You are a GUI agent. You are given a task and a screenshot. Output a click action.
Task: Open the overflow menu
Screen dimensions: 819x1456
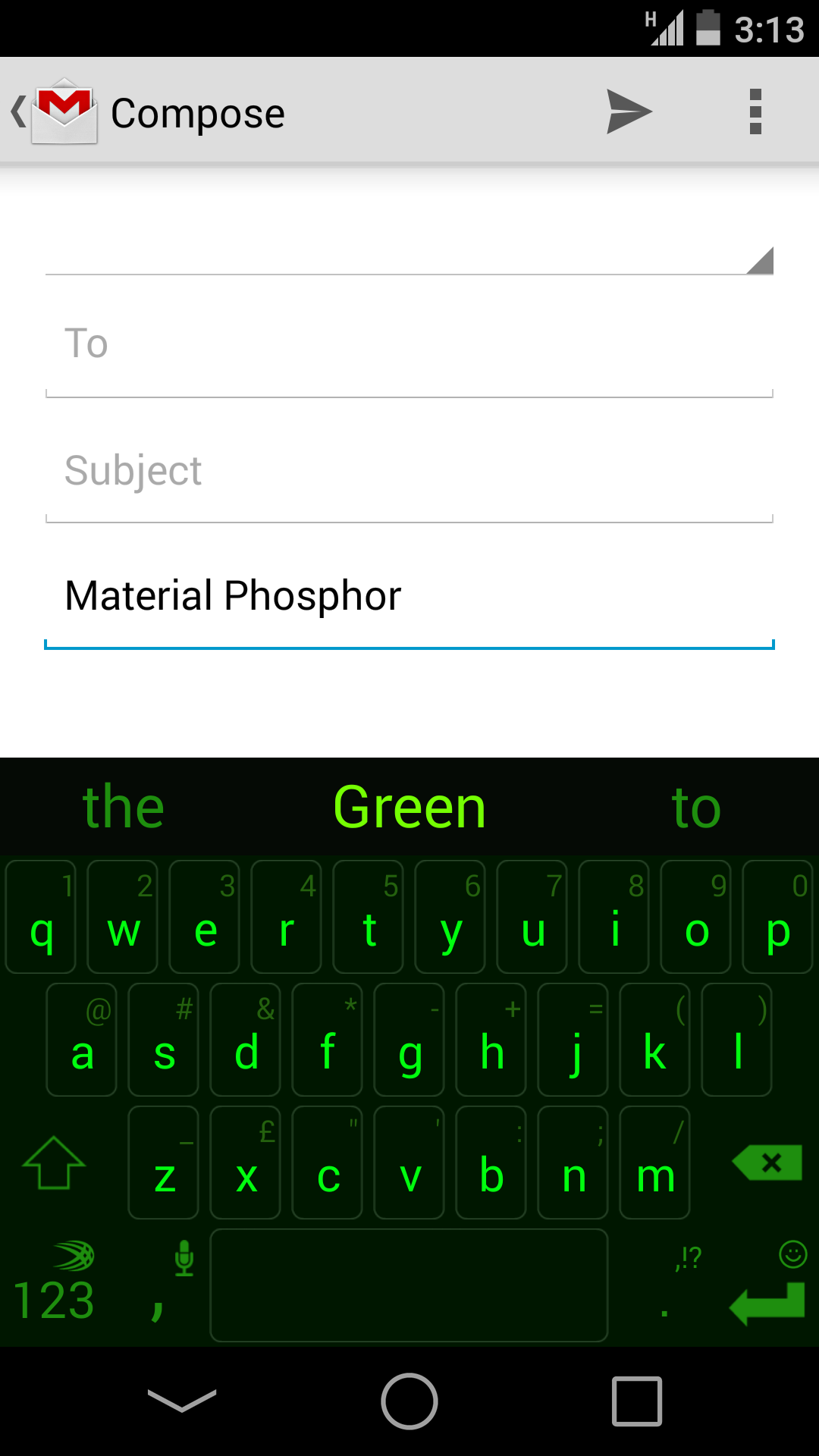click(x=755, y=112)
